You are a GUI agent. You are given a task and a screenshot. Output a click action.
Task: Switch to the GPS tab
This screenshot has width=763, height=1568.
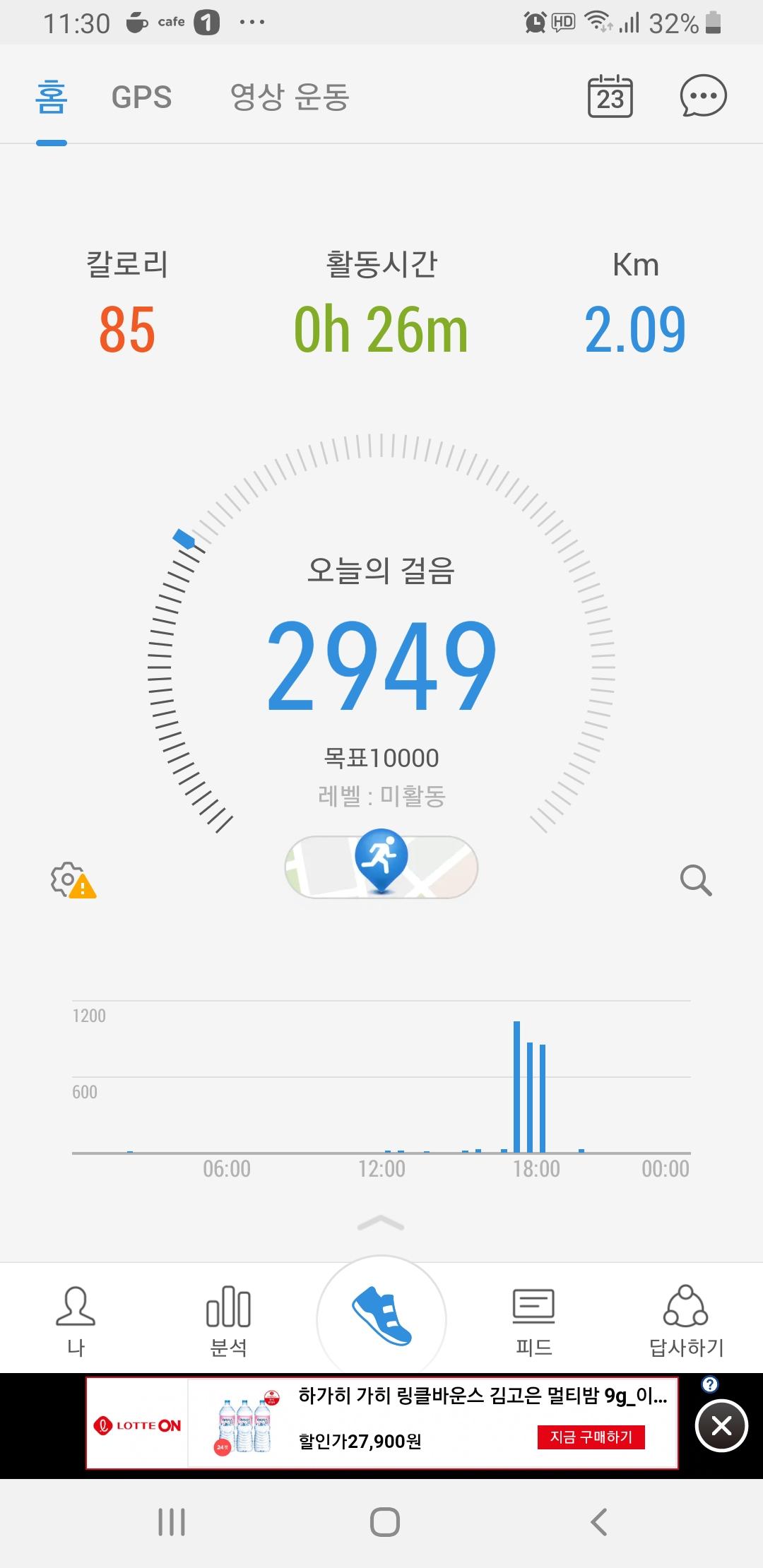click(x=141, y=97)
